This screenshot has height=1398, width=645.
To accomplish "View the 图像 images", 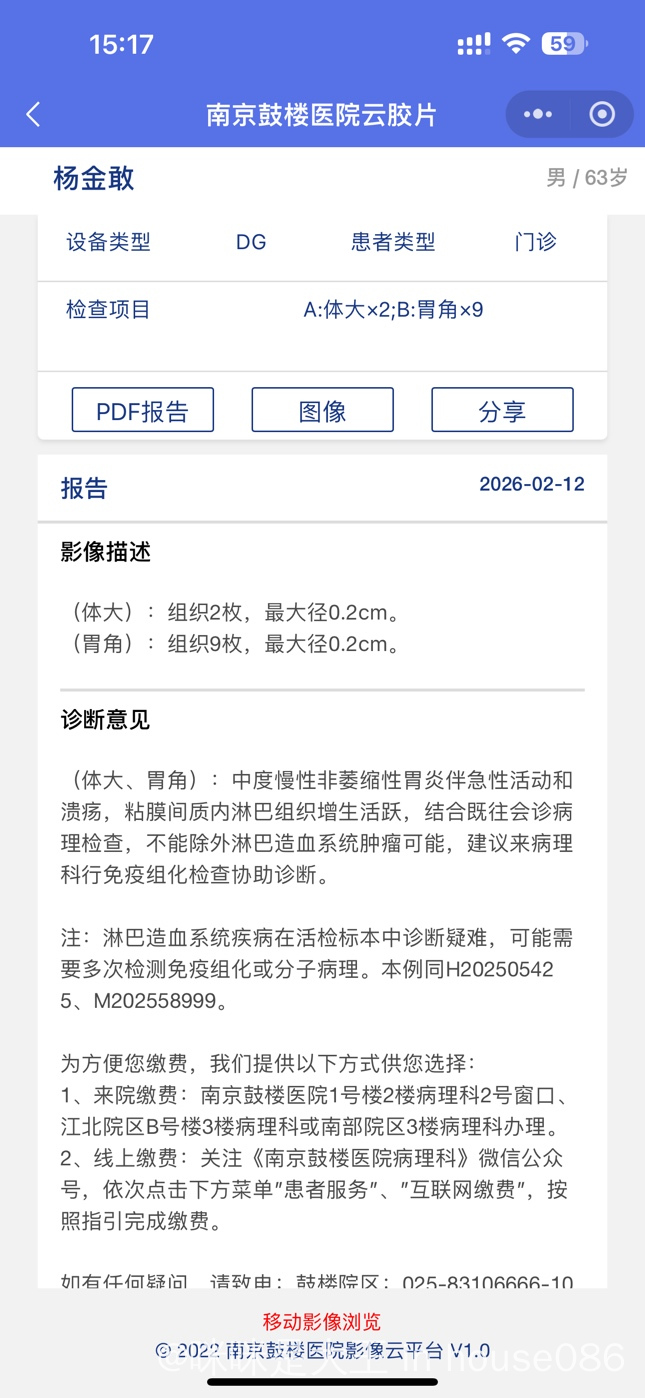I will pos(322,410).
